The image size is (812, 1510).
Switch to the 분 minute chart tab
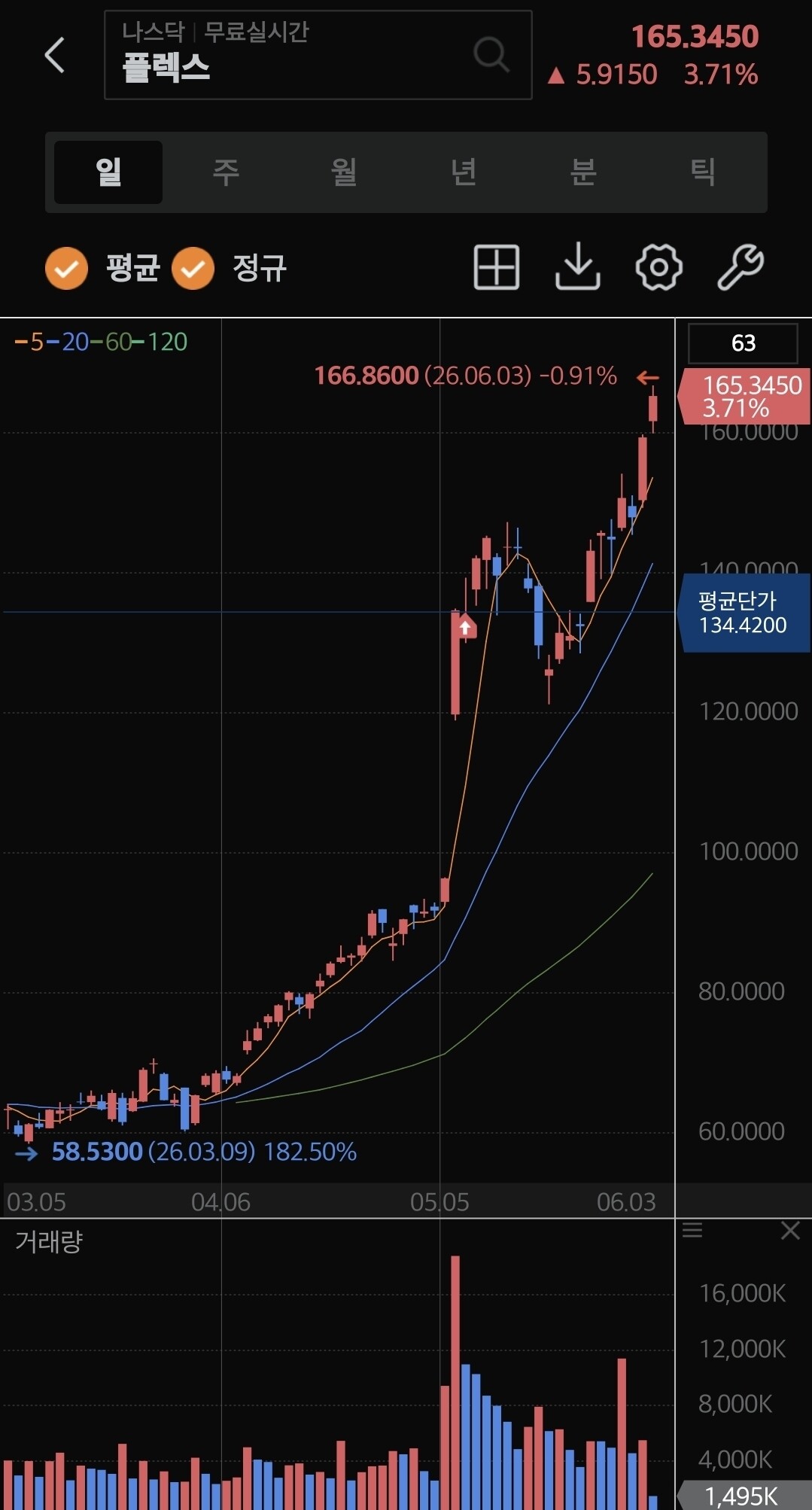583,172
